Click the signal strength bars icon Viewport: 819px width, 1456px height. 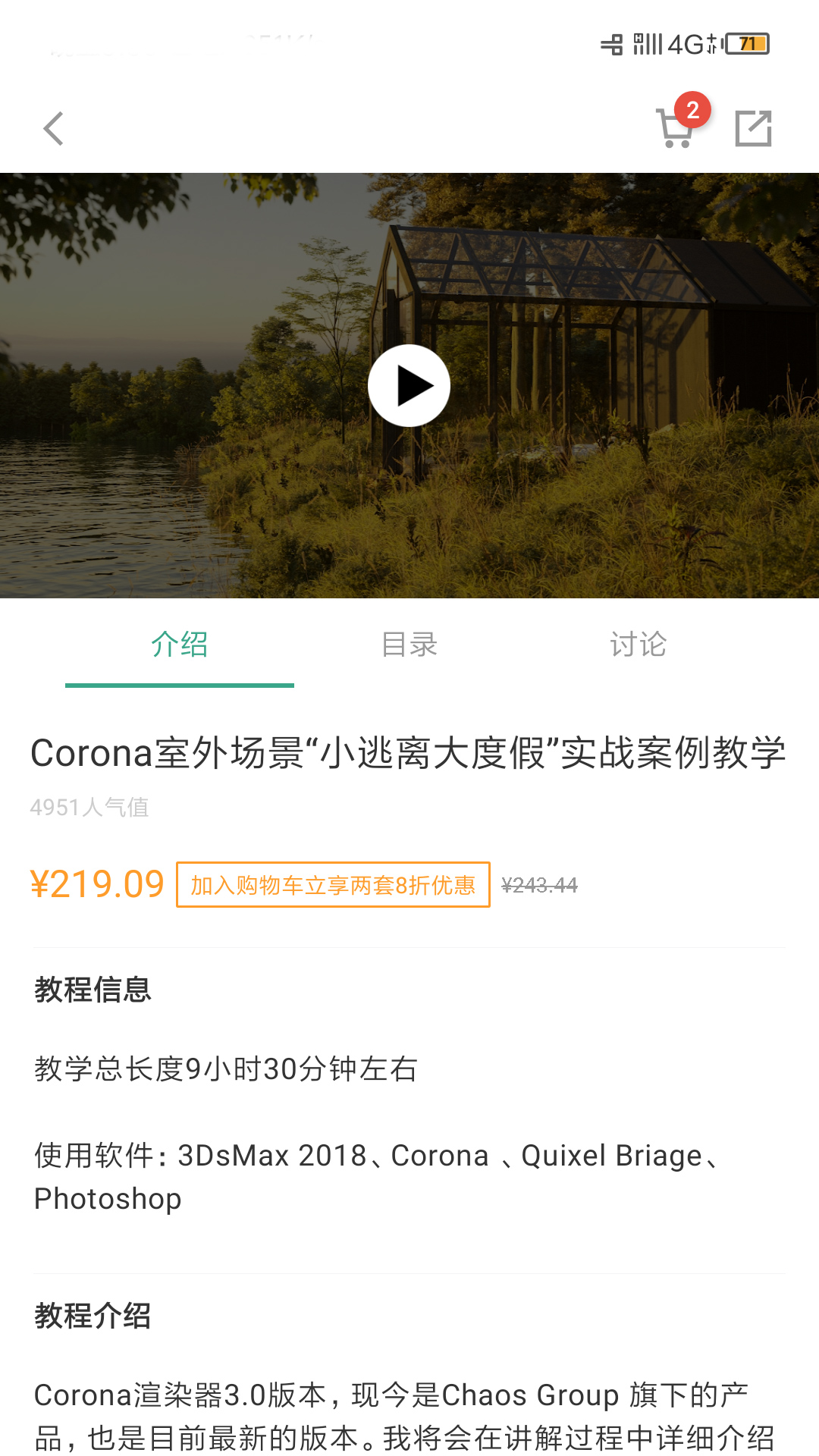[x=646, y=44]
